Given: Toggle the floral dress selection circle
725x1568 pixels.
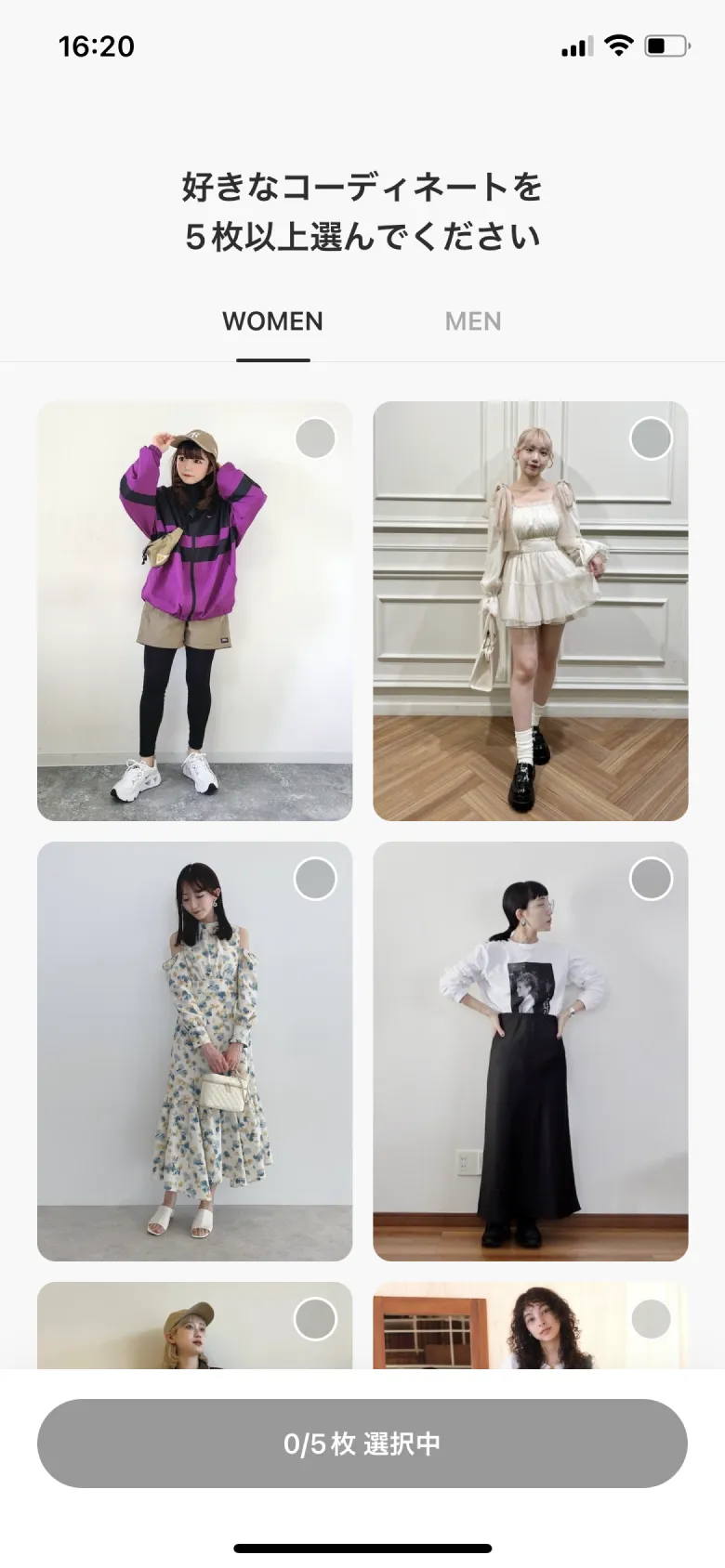Looking at the screenshot, I should pyautogui.click(x=316, y=877).
